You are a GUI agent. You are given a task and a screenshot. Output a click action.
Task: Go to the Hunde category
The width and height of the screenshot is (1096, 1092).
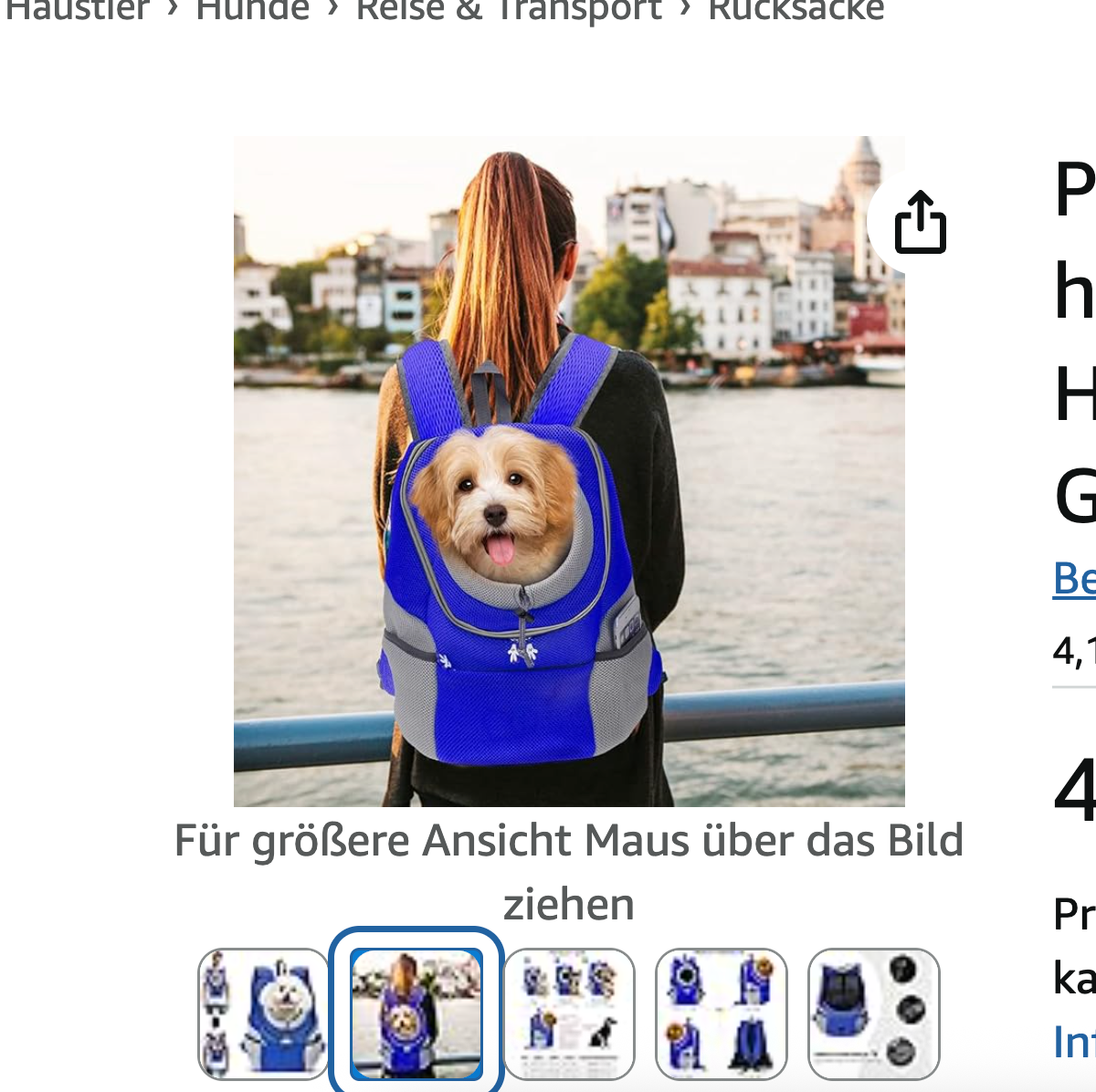click(253, 9)
